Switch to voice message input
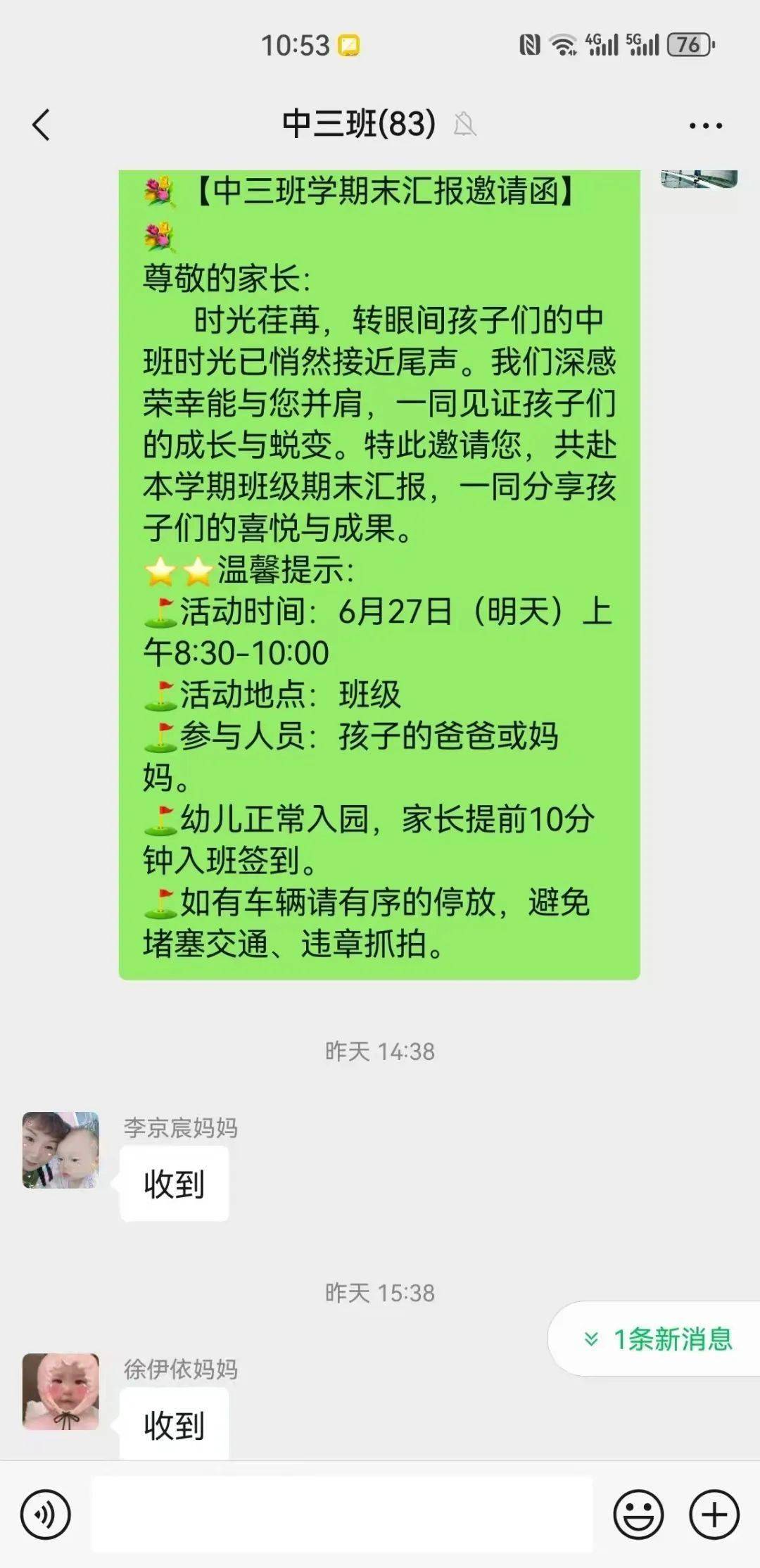Viewport: 760px width, 1568px height. (46, 1514)
